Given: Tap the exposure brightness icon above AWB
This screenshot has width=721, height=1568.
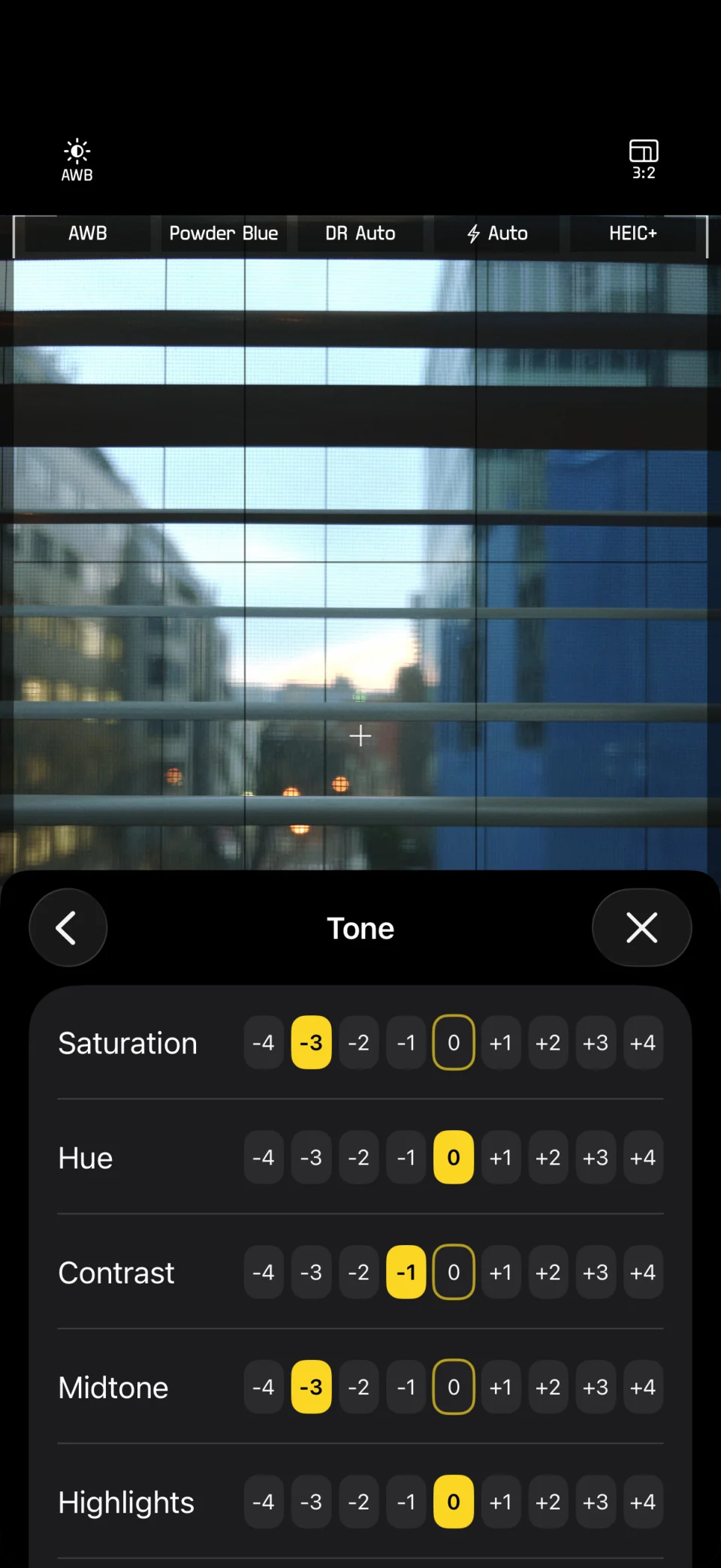Looking at the screenshot, I should tap(76, 149).
